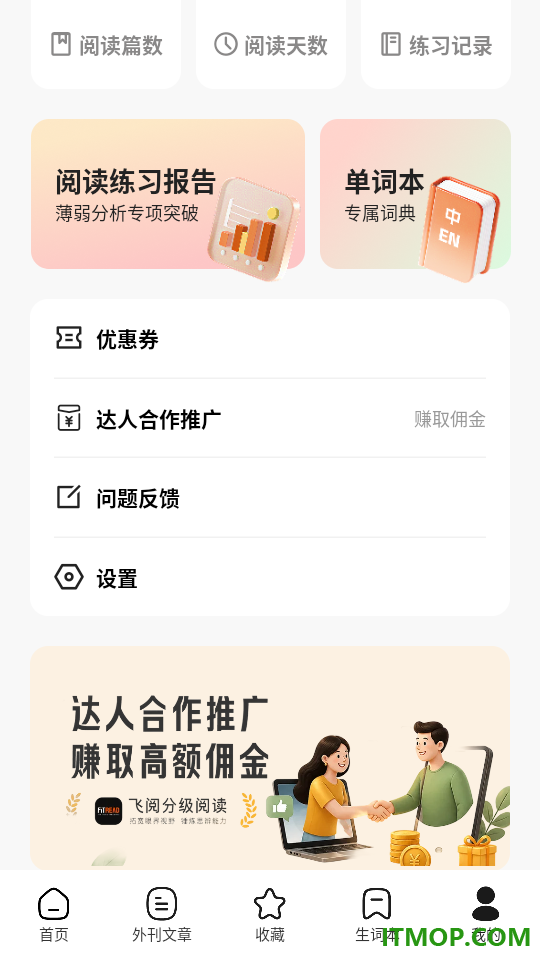Open the 阅读练习报告 card
The height and width of the screenshot is (960, 540).
click(x=168, y=194)
